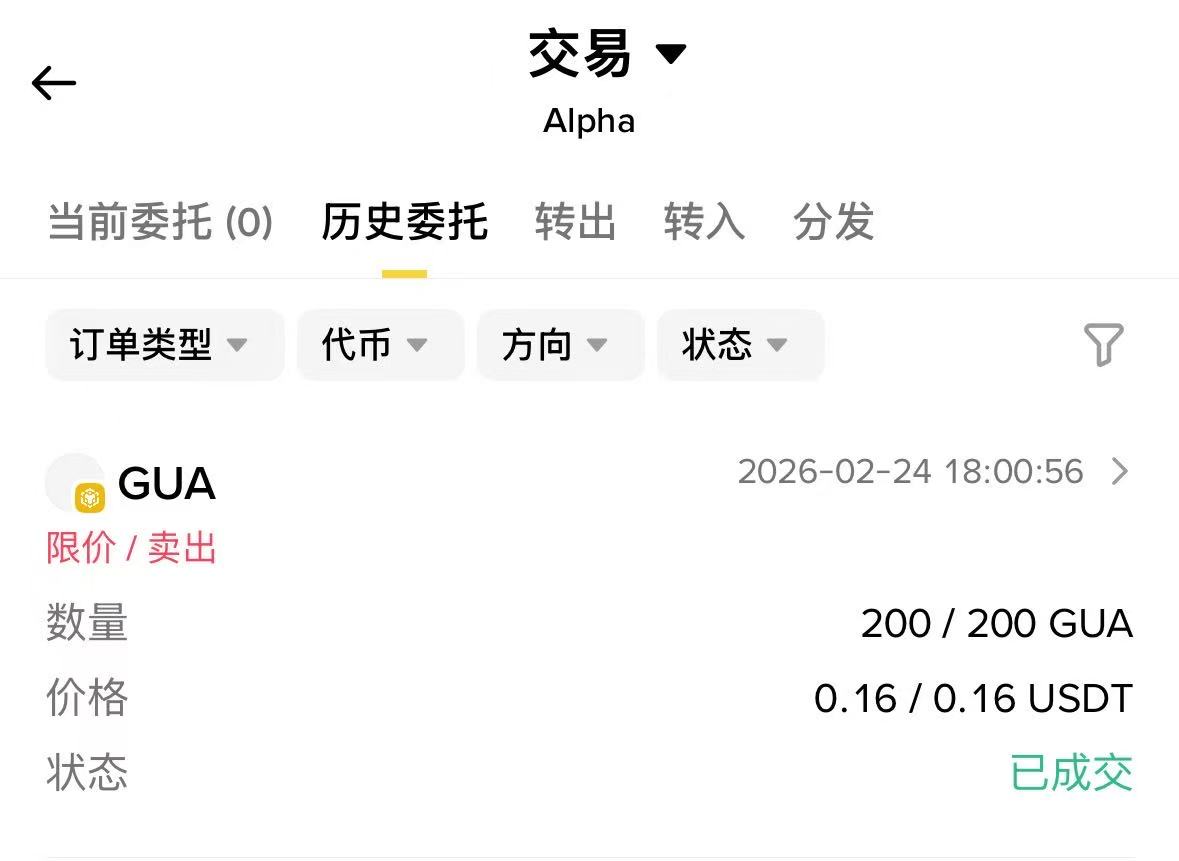1179x861 pixels.
Task: Open the 方向 filter dropdown
Action: (x=559, y=346)
